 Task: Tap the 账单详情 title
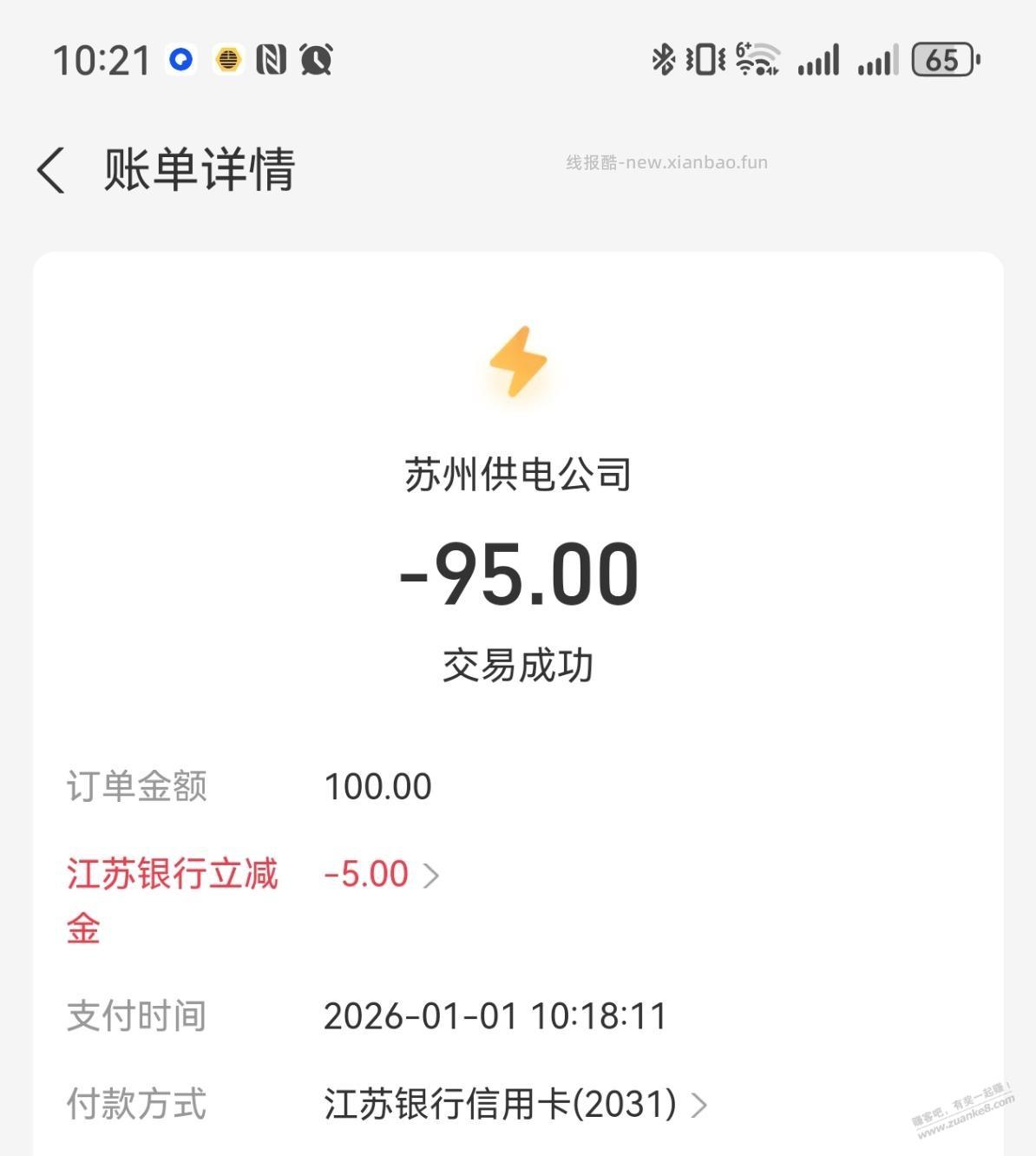coord(198,171)
